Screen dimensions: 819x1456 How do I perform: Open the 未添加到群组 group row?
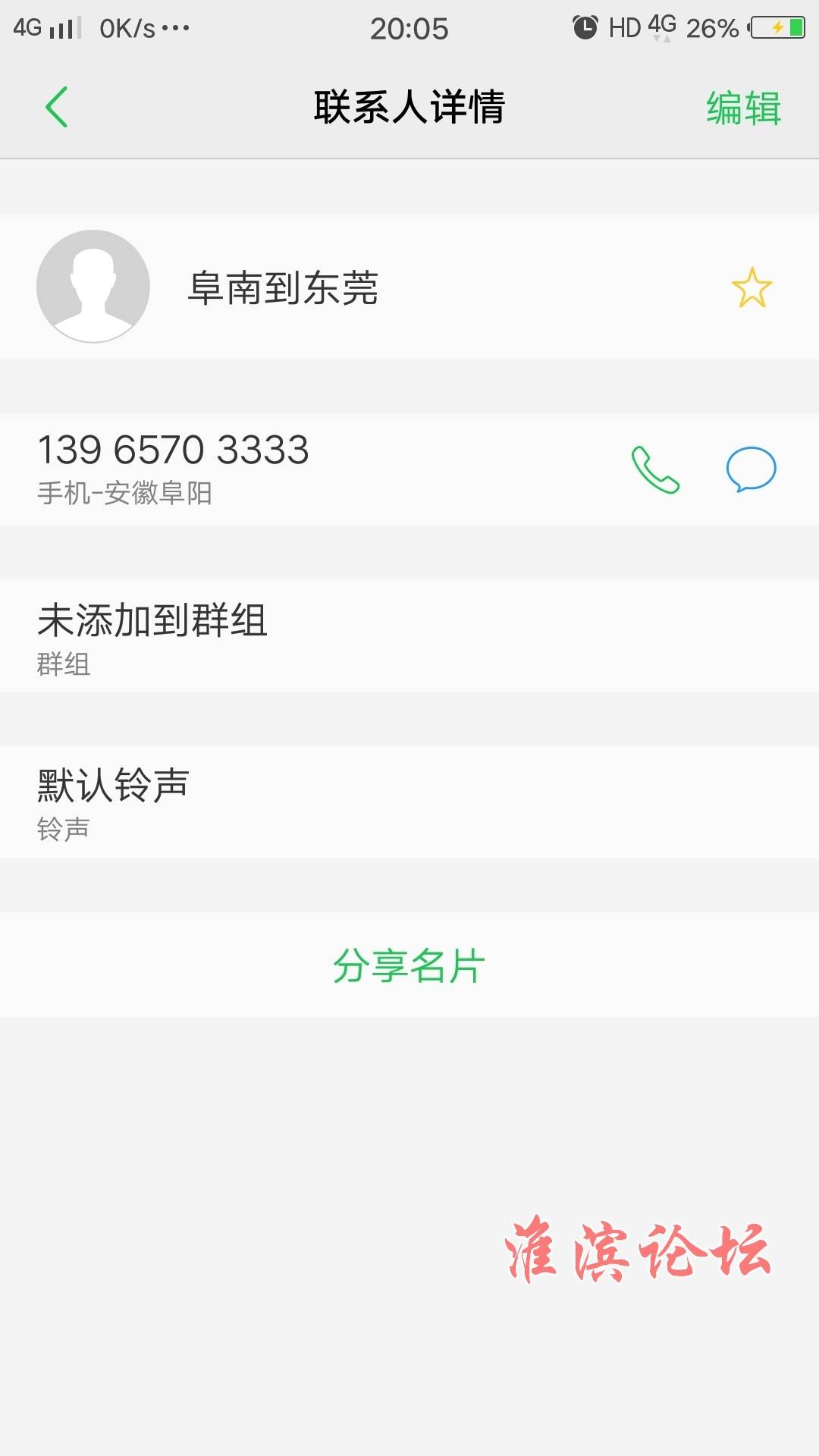point(409,636)
